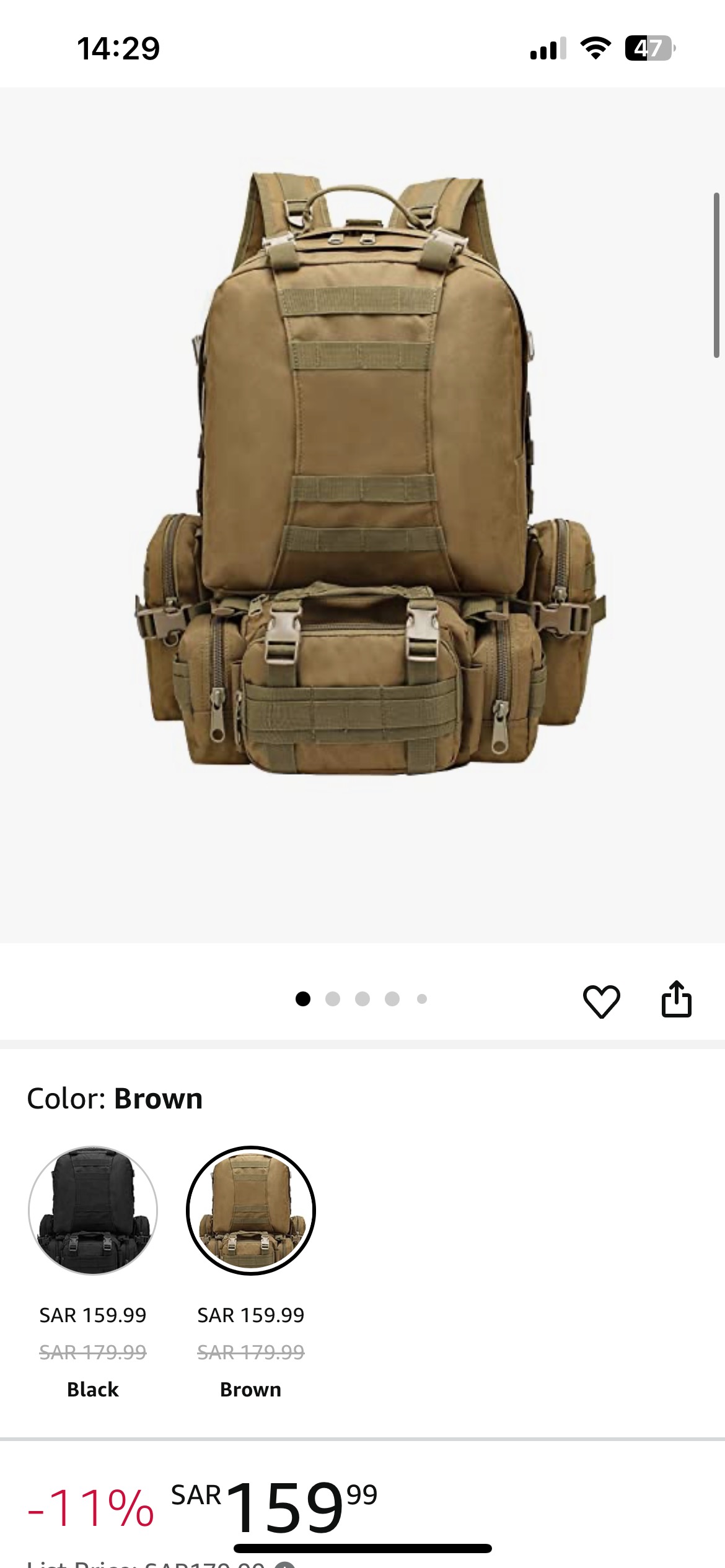
Task: Share this product listing
Action: (x=676, y=999)
